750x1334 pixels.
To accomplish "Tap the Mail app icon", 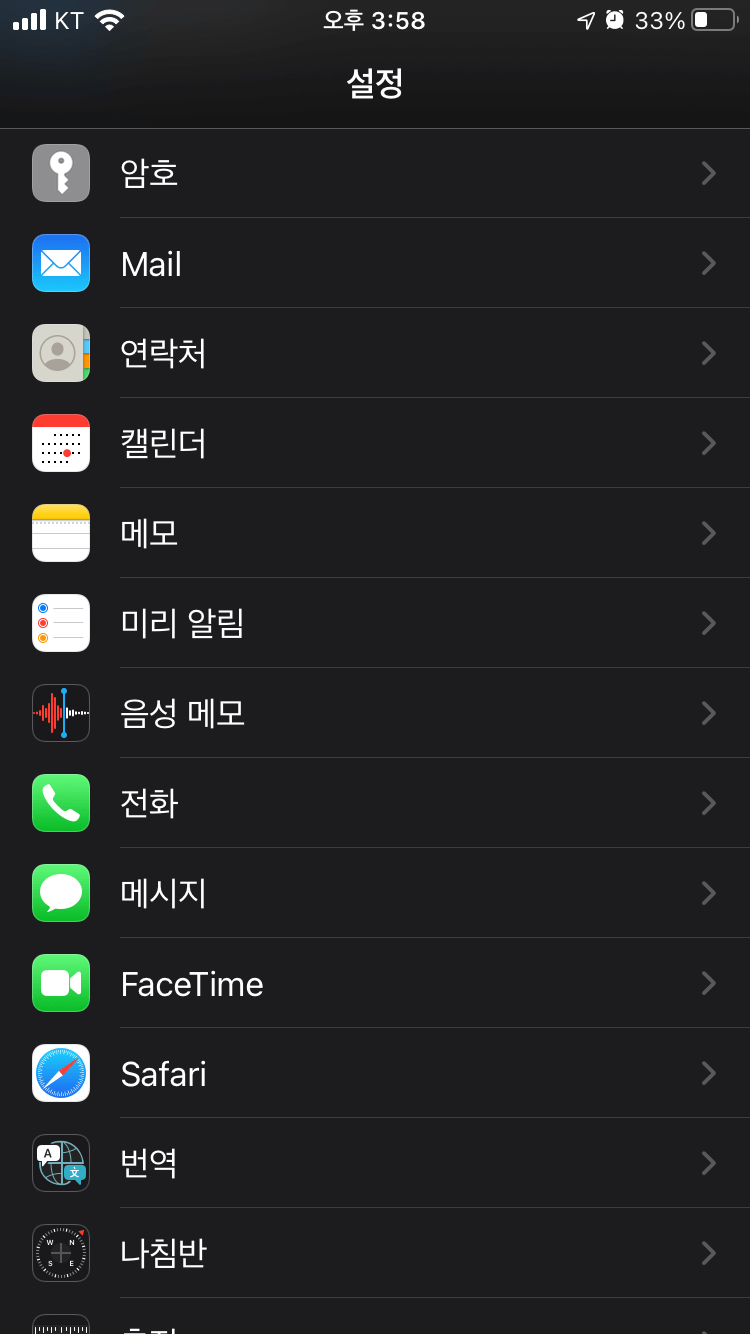I will [x=60, y=263].
